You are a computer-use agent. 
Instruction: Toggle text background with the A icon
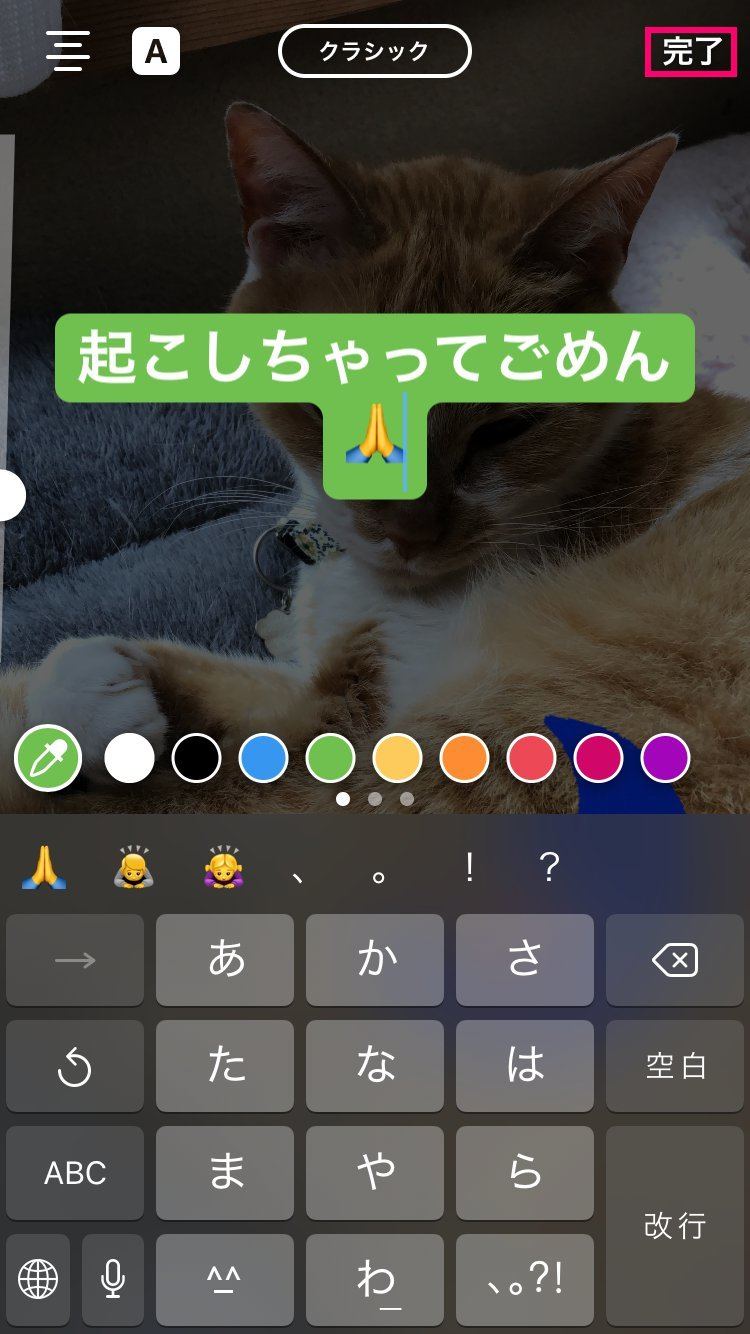pos(156,51)
